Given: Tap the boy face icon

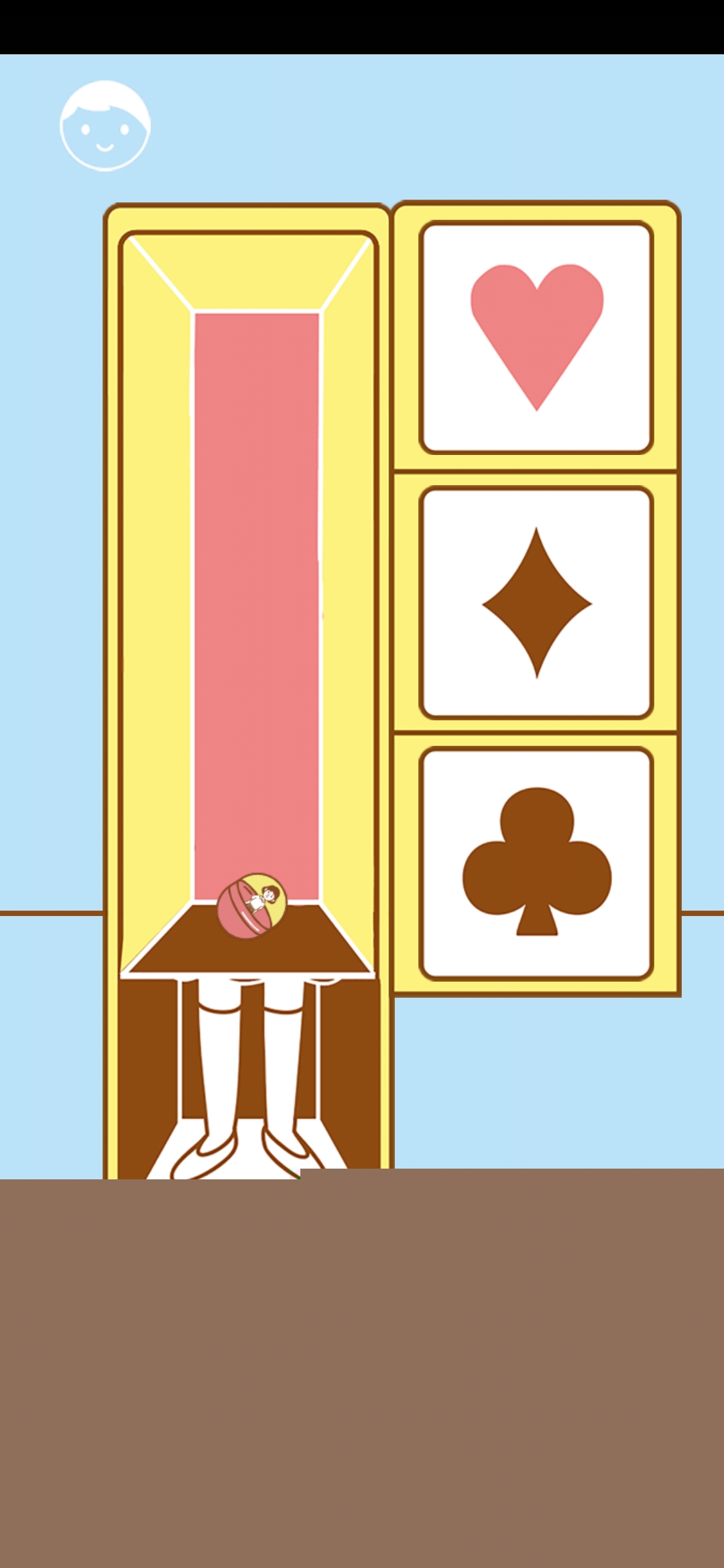Looking at the screenshot, I should pos(105,126).
